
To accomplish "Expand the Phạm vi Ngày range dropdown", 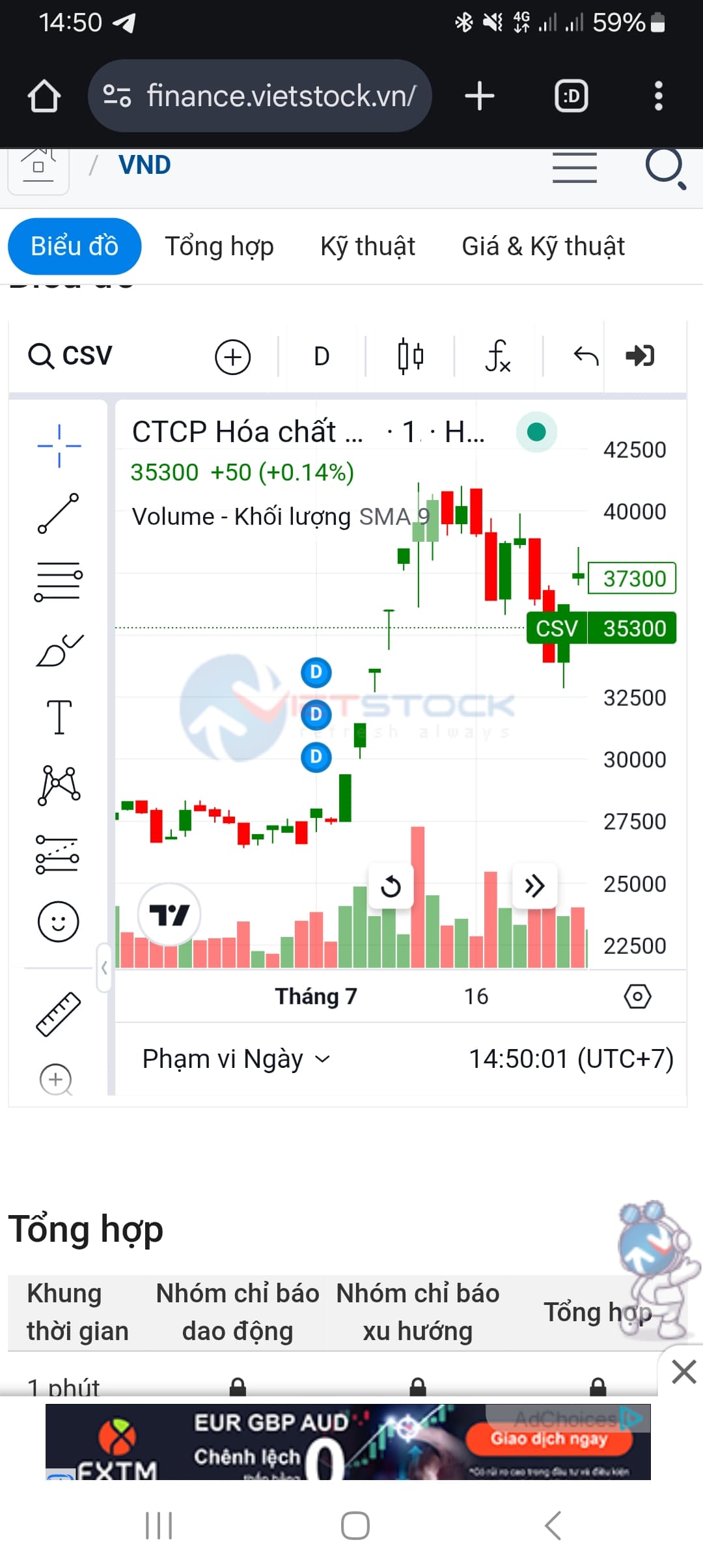I will (236, 1059).
